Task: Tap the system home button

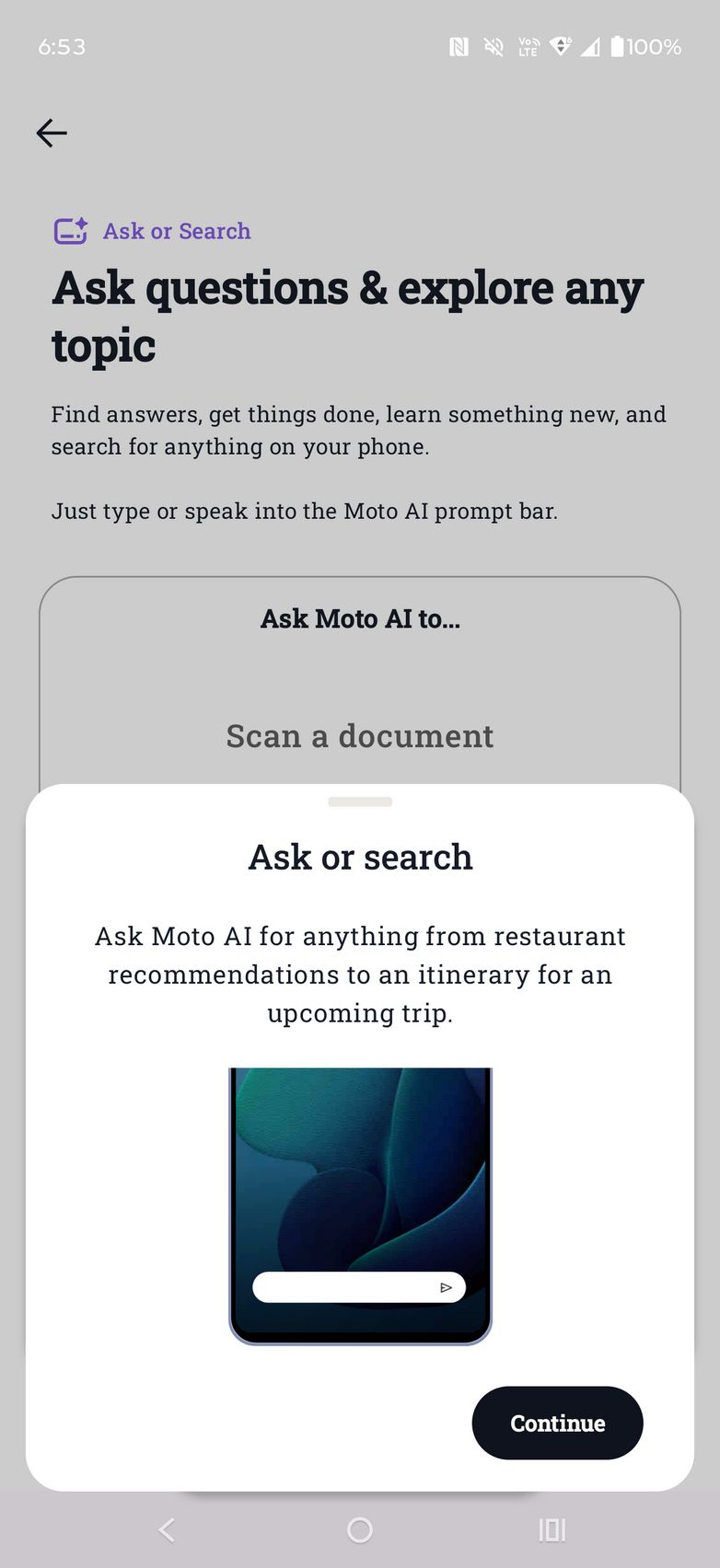Action: pyautogui.click(x=360, y=1530)
